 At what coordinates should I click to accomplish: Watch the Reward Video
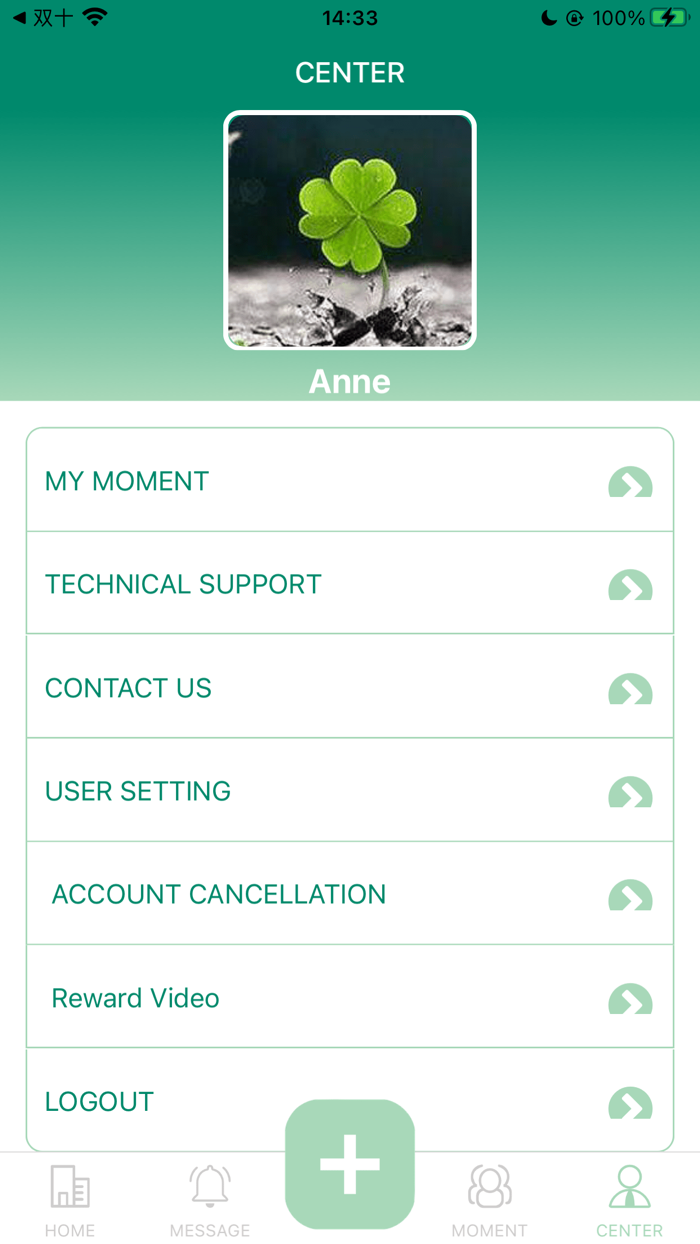pos(349,998)
